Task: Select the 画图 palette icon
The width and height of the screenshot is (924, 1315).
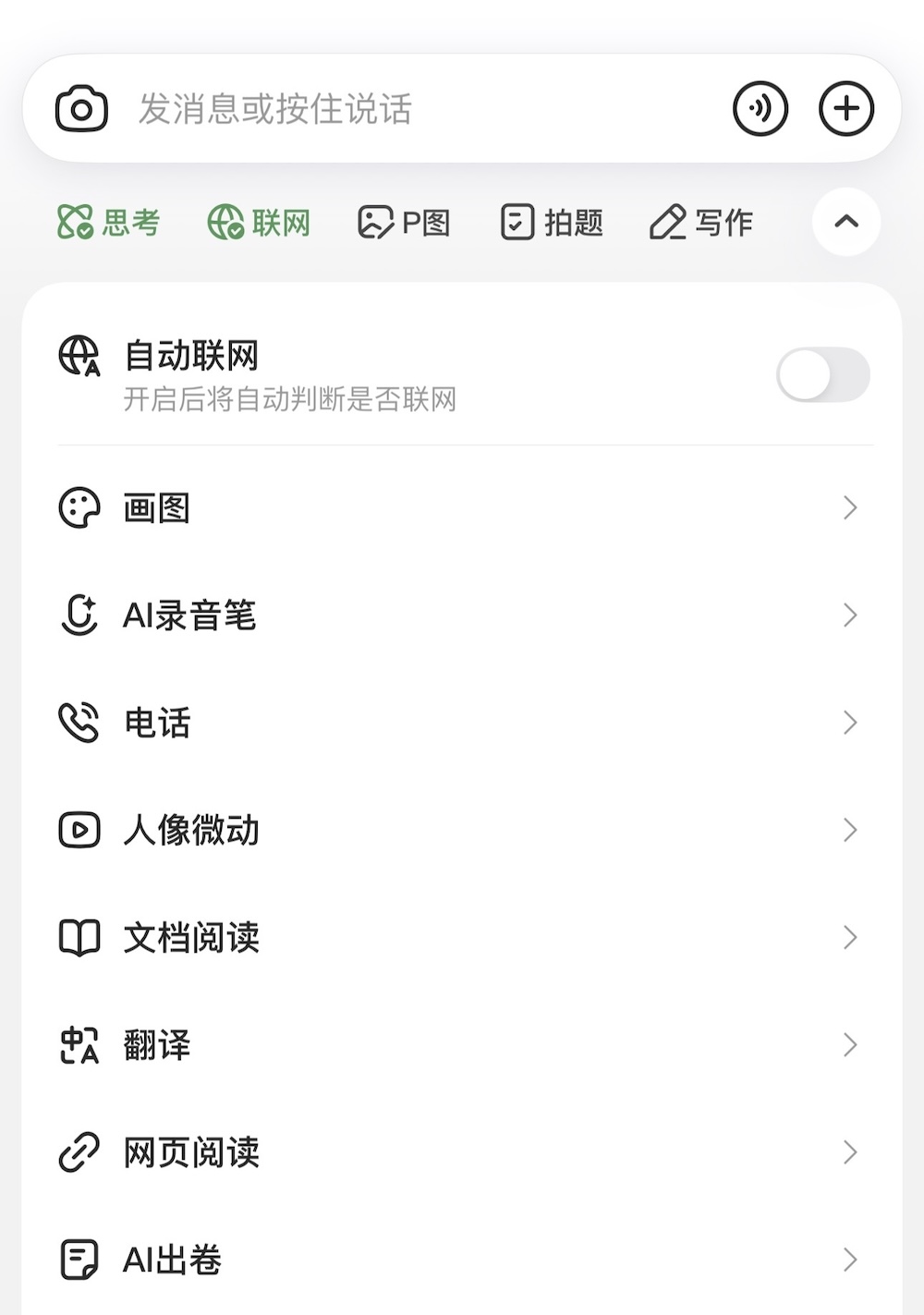Action: pos(79,506)
